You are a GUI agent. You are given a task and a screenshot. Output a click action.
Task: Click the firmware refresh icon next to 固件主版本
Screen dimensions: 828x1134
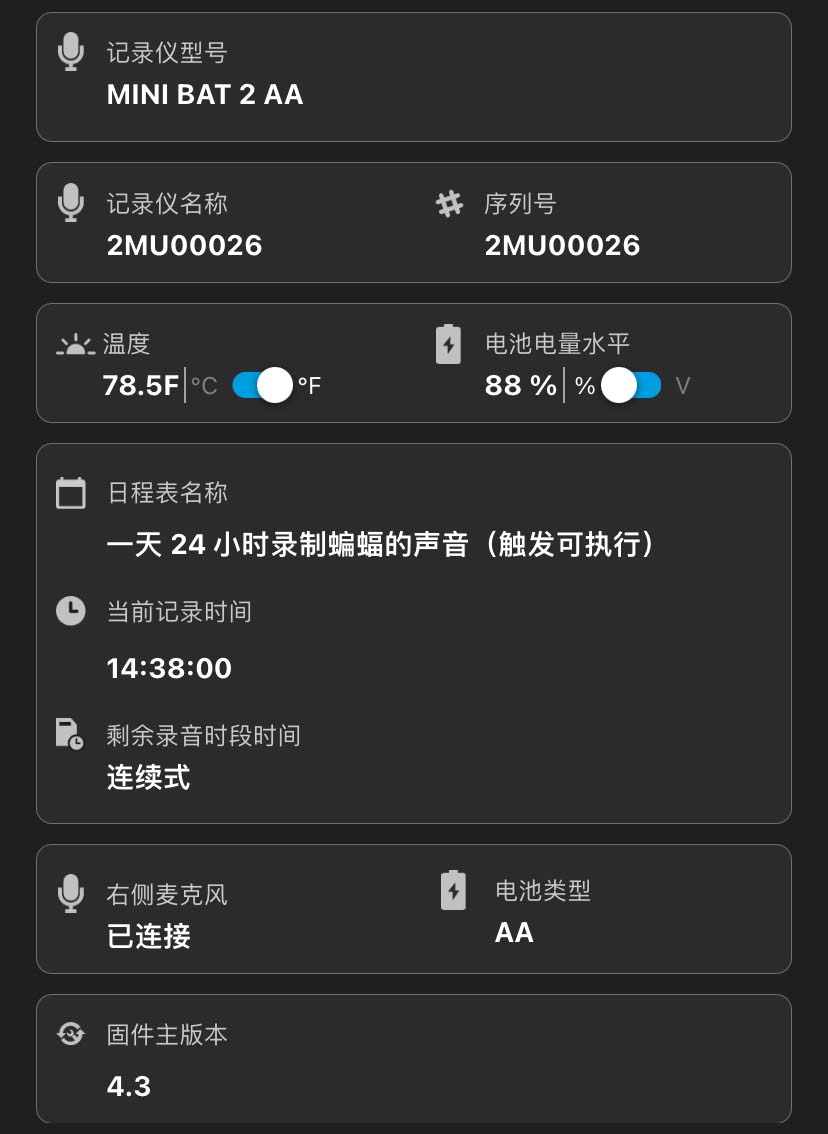(x=70, y=1036)
